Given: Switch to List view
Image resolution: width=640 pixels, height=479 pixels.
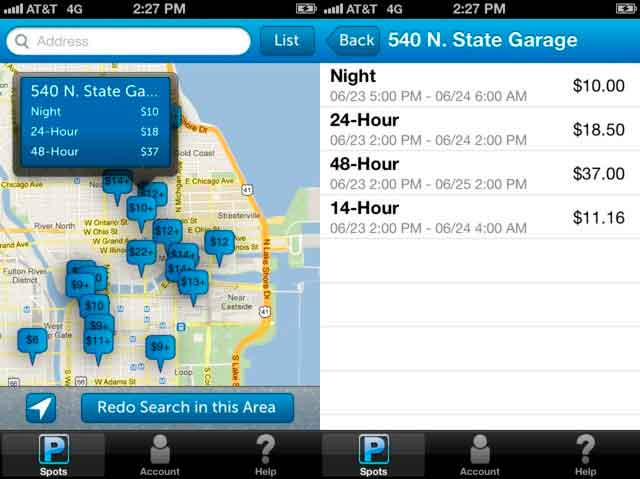Looking at the screenshot, I should pyautogui.click(x=286, y=41).
